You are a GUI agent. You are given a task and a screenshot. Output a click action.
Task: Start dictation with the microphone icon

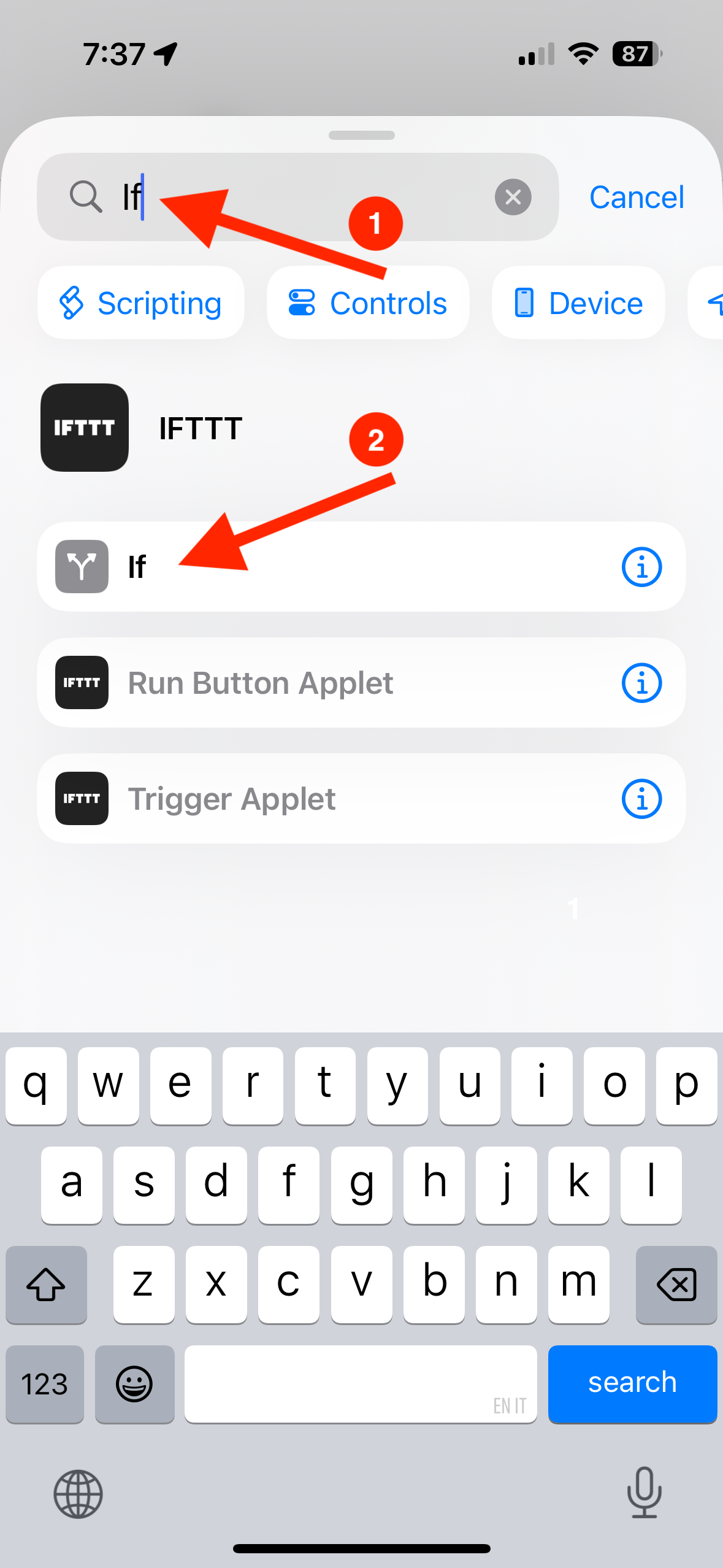(x=644, y=1493)
